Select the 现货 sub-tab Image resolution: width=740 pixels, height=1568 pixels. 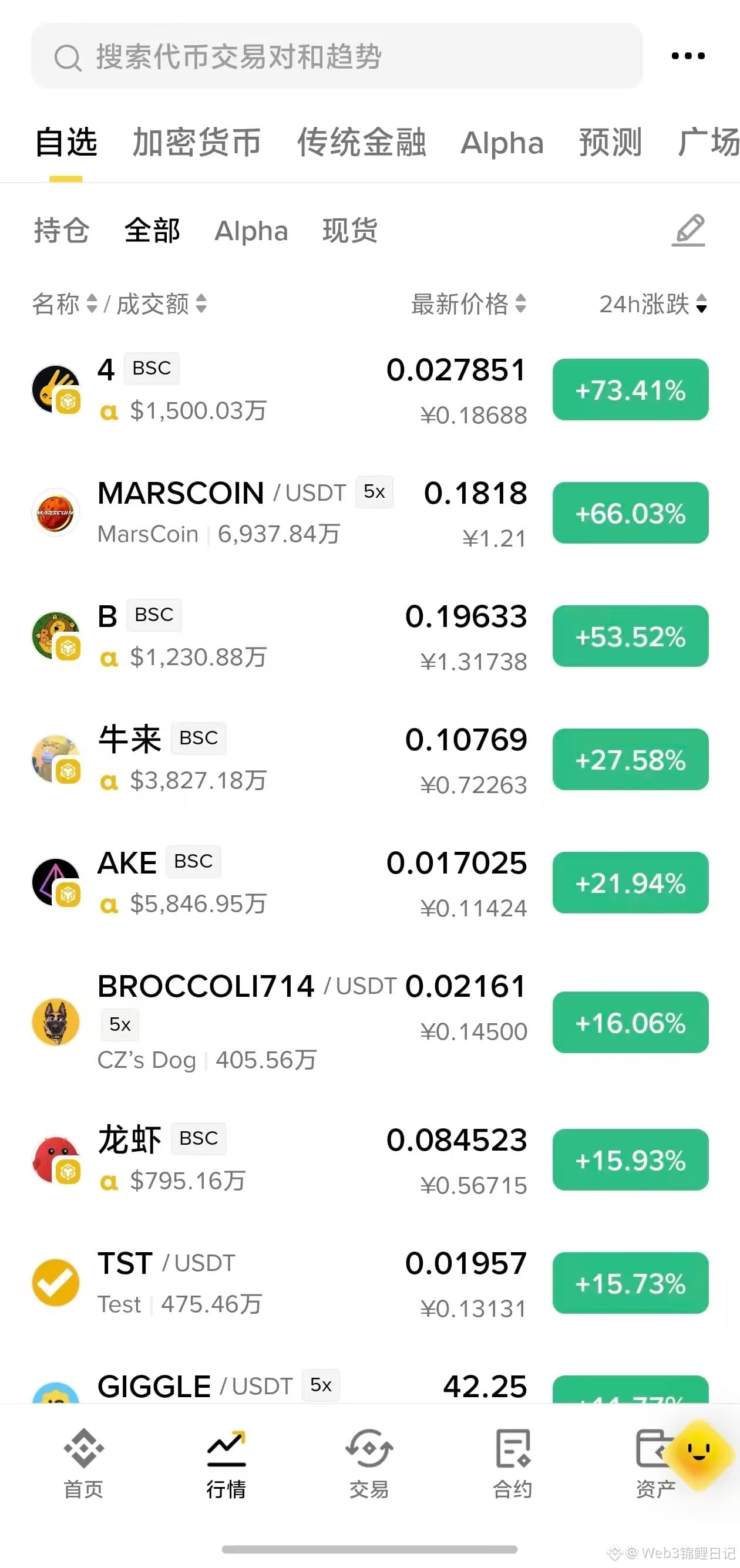tap(349, 231)
